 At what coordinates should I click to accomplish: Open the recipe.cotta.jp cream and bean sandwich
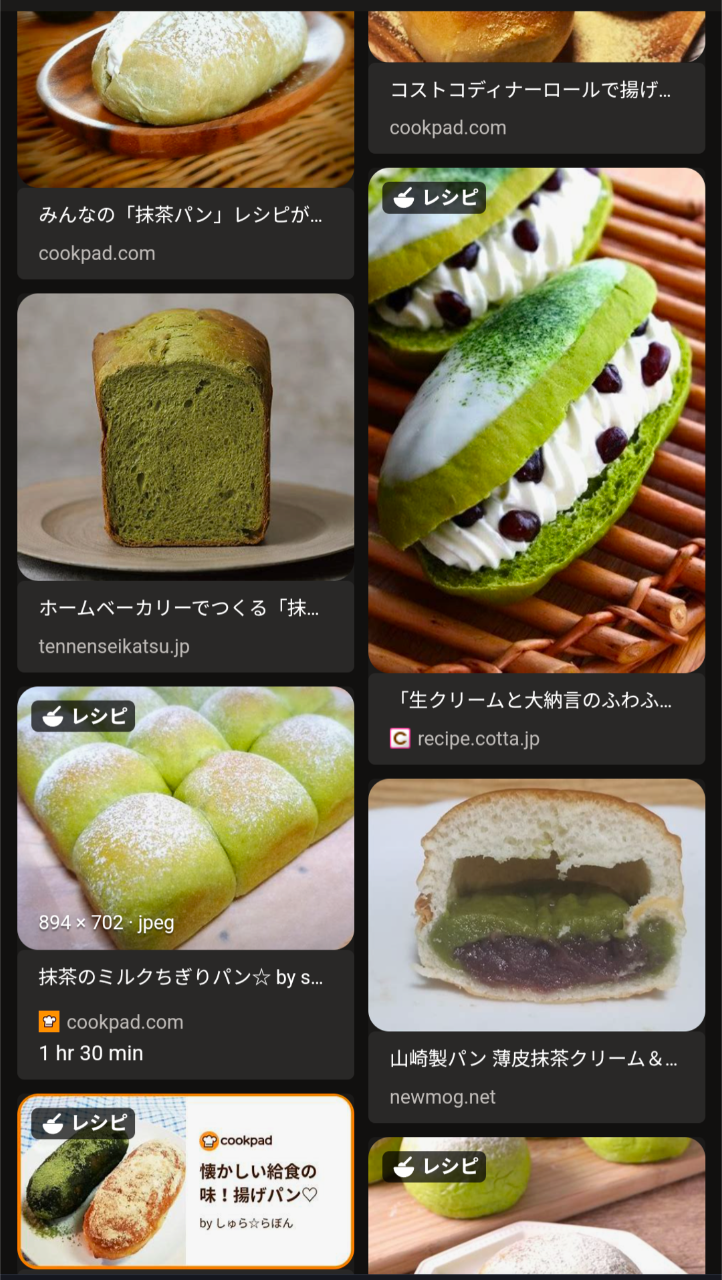pos(536,420)
